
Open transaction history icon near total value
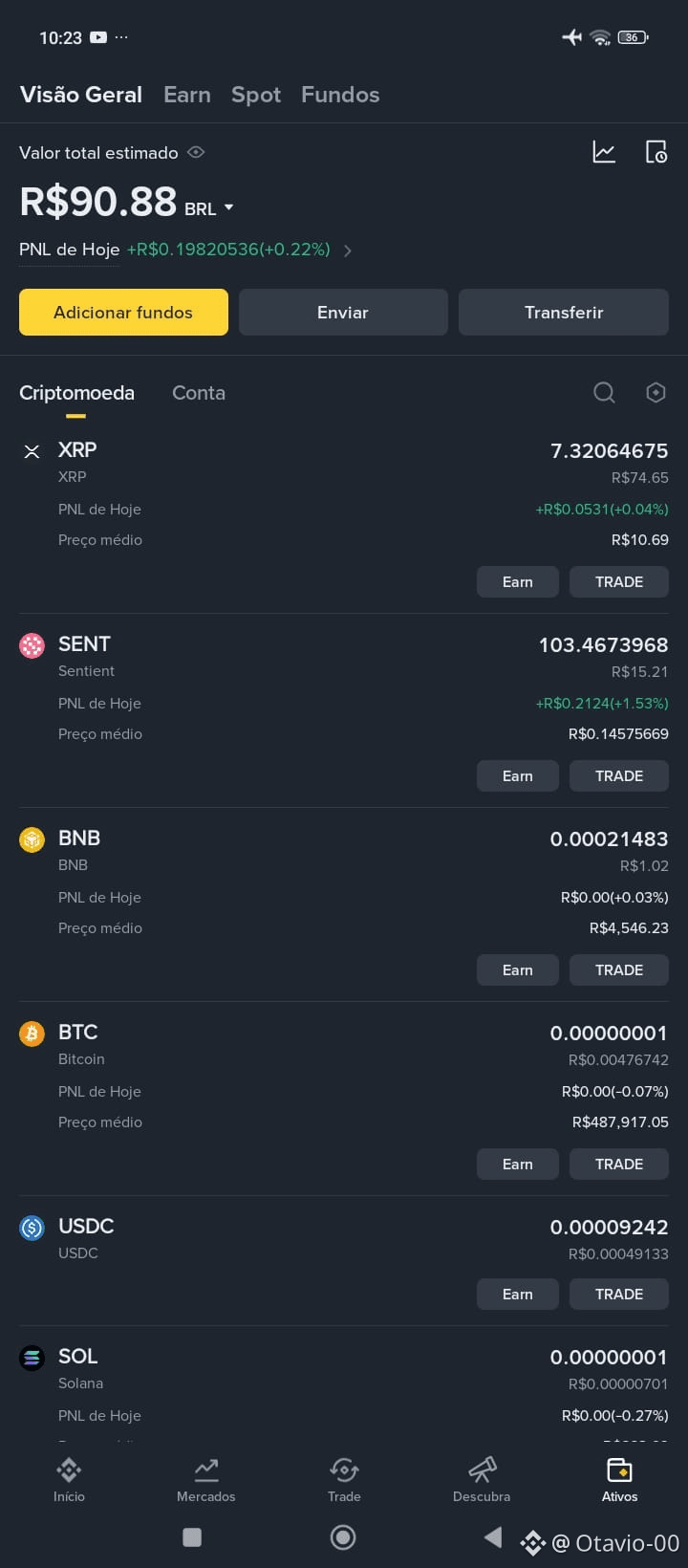[x=656, y=151]
